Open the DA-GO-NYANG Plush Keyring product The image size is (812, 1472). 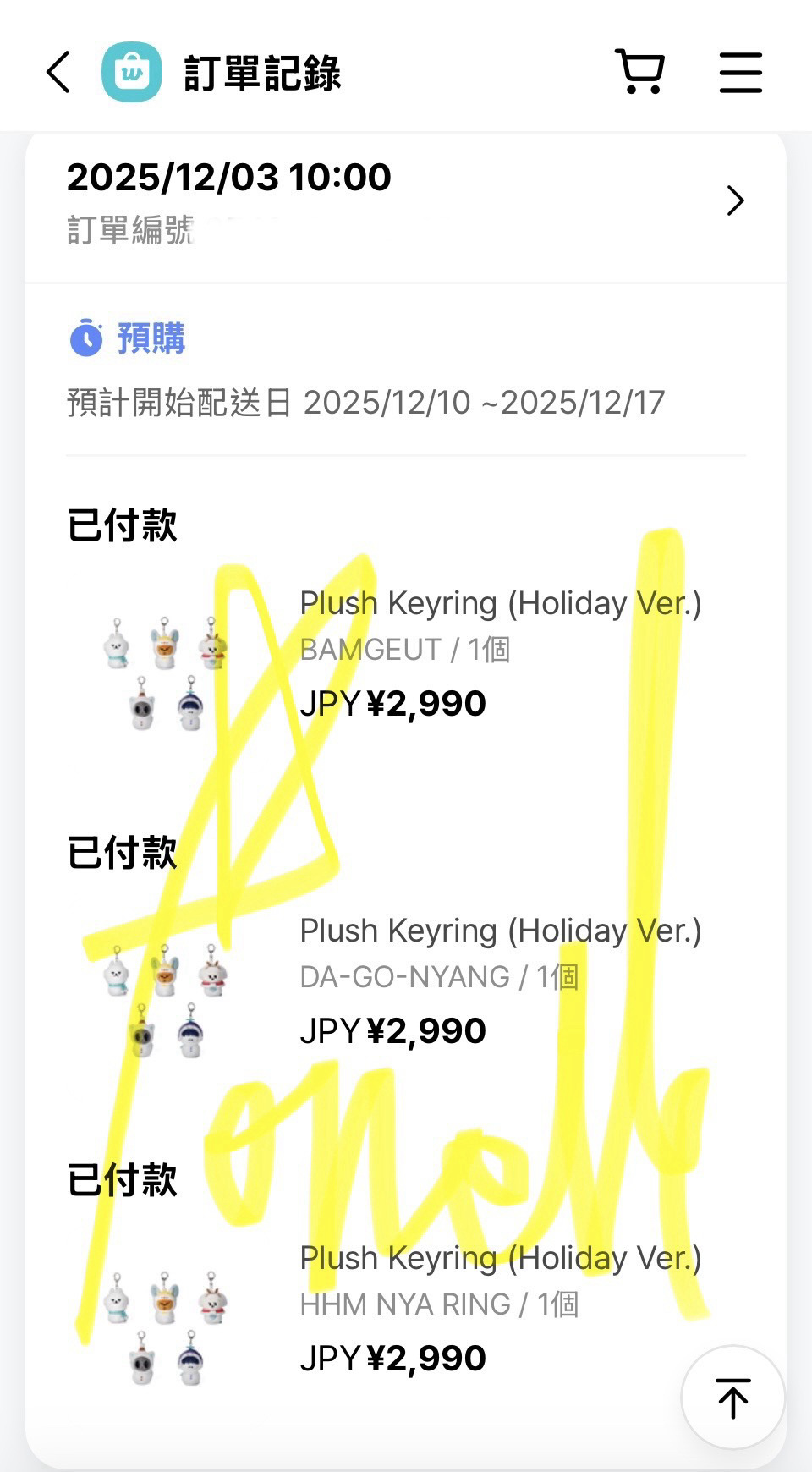click(x=502, y=931)
